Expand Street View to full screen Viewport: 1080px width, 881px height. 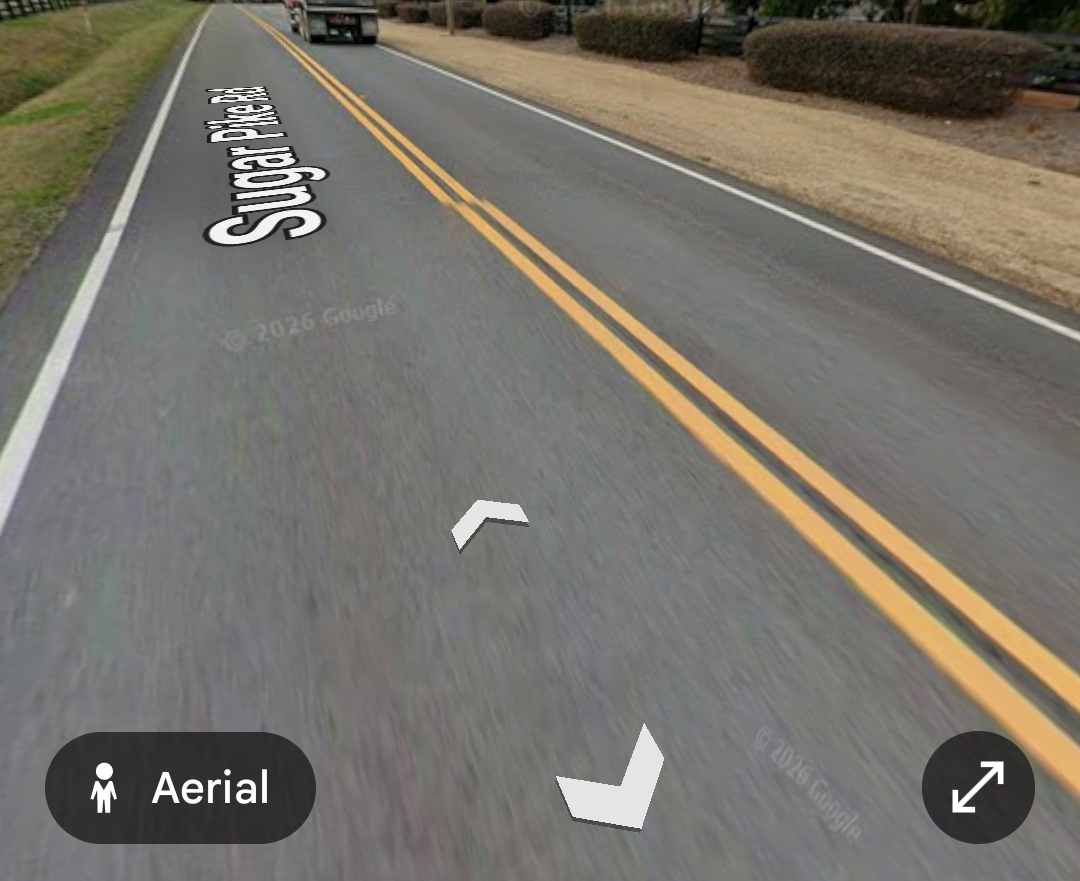click(978, 787)
